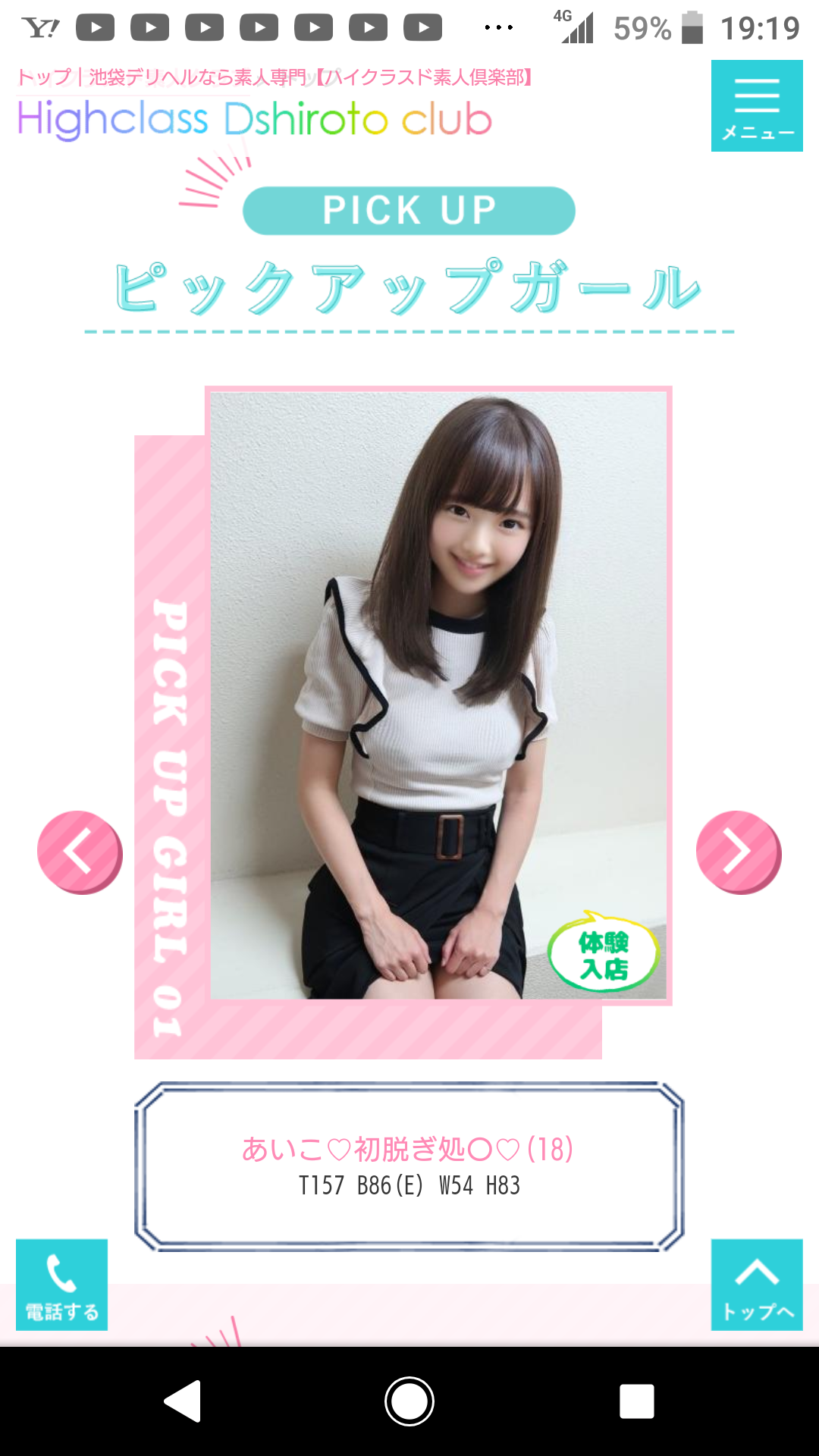Go back with the system back button

183,1401
